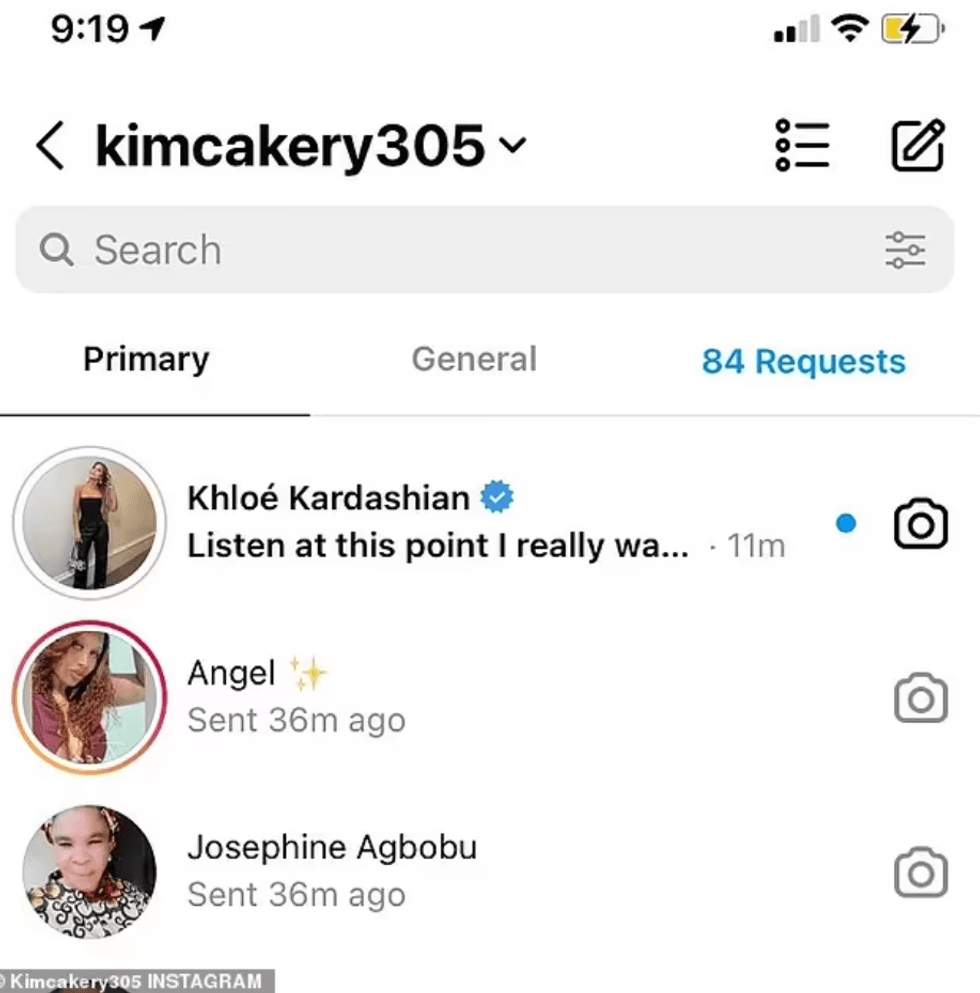Open camera for Josephine Agbobu's chat
This screenshot has height=993, width=980.
(x=920, y=873)
